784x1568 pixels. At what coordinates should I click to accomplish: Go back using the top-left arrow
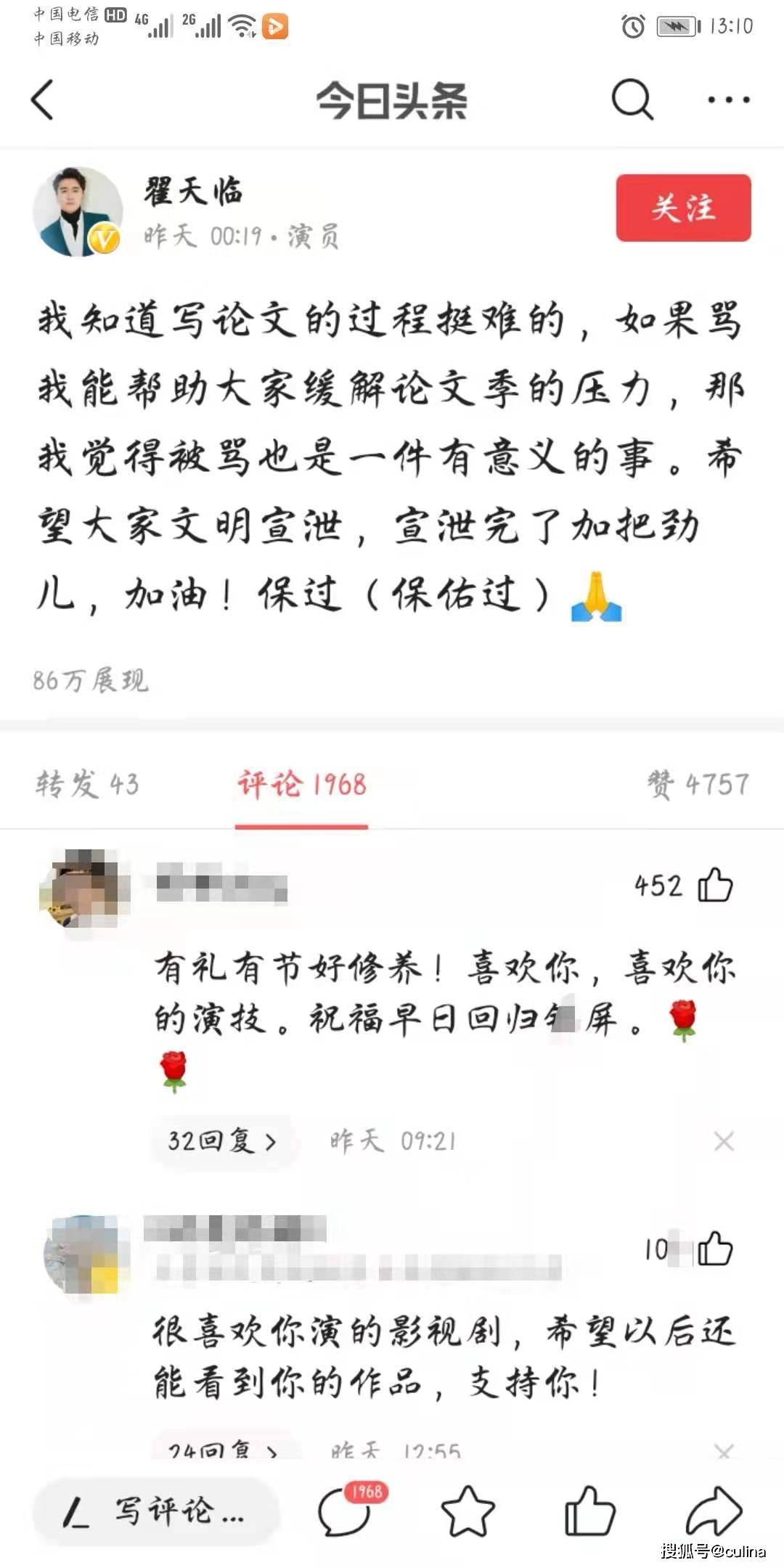tap(44, 99)
